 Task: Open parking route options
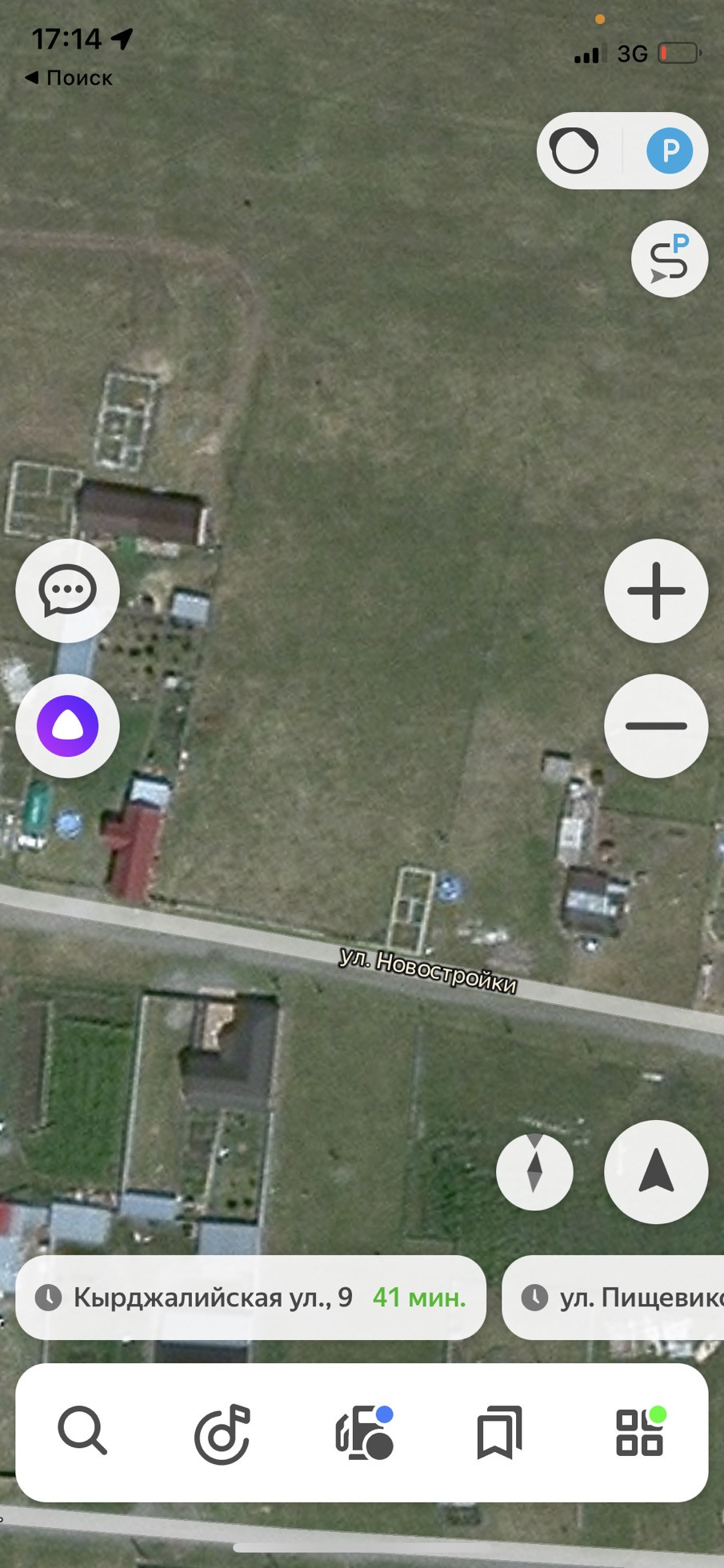tap(669, 259)
